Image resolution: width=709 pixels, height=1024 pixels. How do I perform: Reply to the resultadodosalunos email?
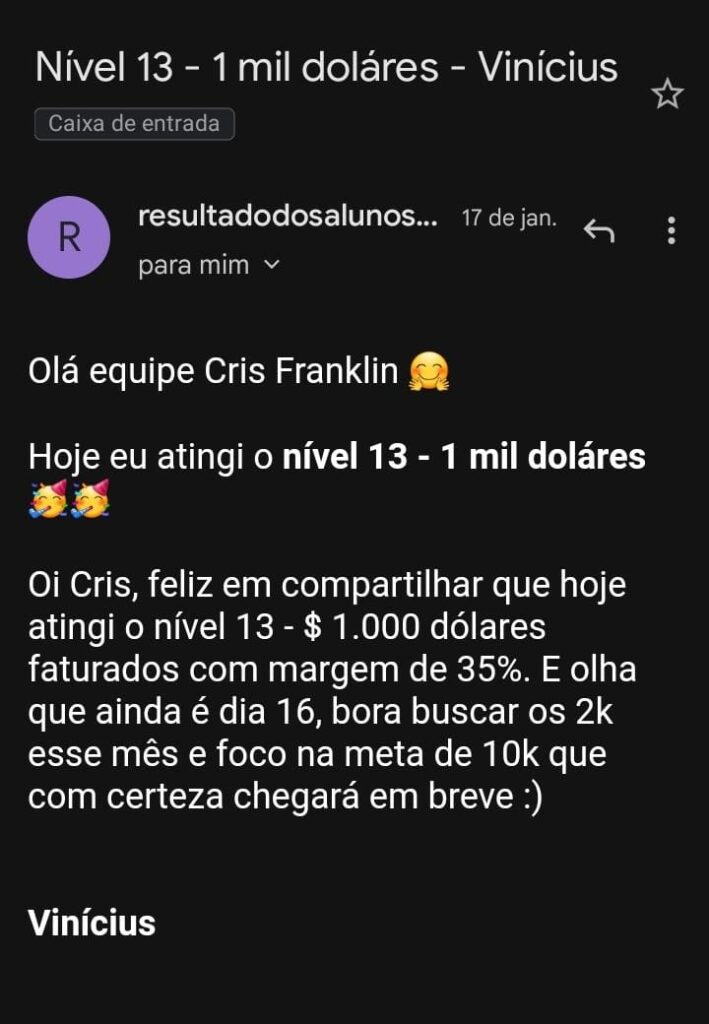point(598,232)
